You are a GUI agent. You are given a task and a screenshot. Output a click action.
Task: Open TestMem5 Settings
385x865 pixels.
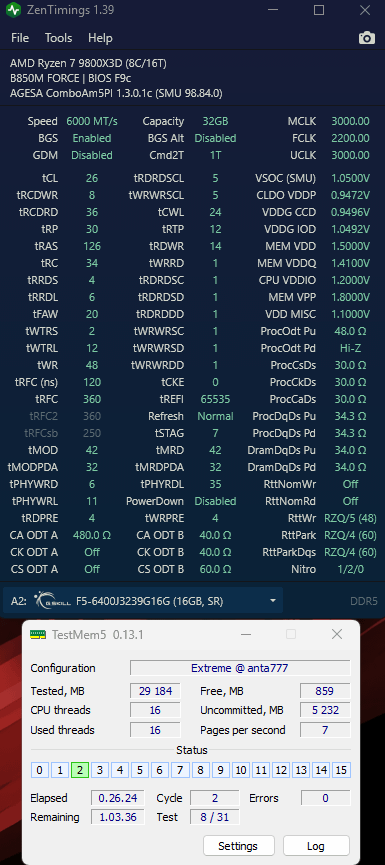pyautogui.click(x=238, y=846)
